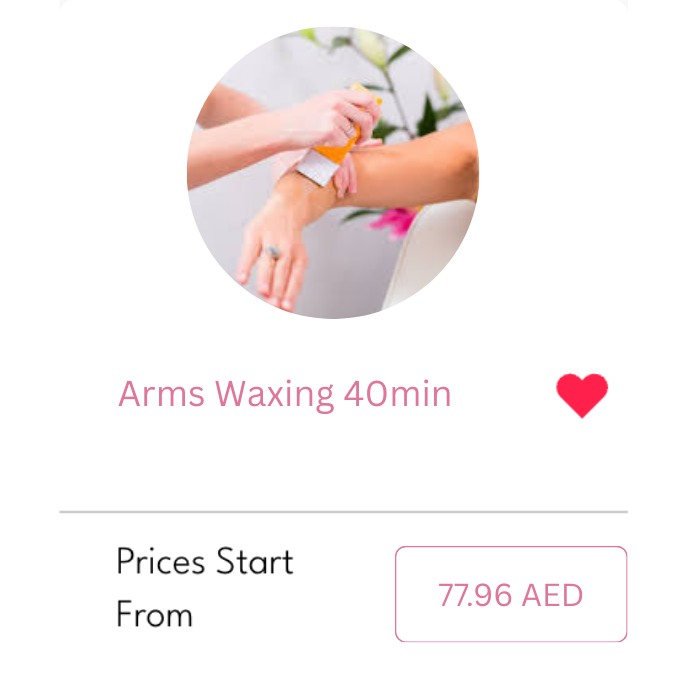Tap the heart icon beside Arms Waxing 40min
Image resolution: width=688 pixels, height=688 pixels.
pyautogui.click(x=582, y=395)
